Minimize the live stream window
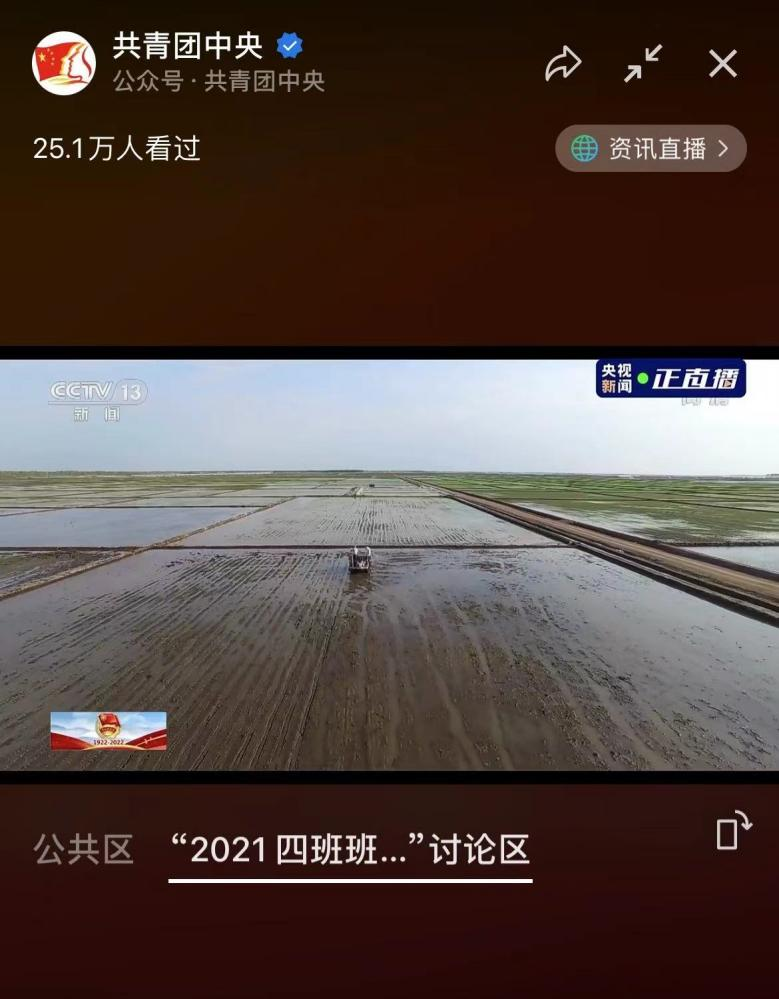779x999 pixels. click(643, 64)
